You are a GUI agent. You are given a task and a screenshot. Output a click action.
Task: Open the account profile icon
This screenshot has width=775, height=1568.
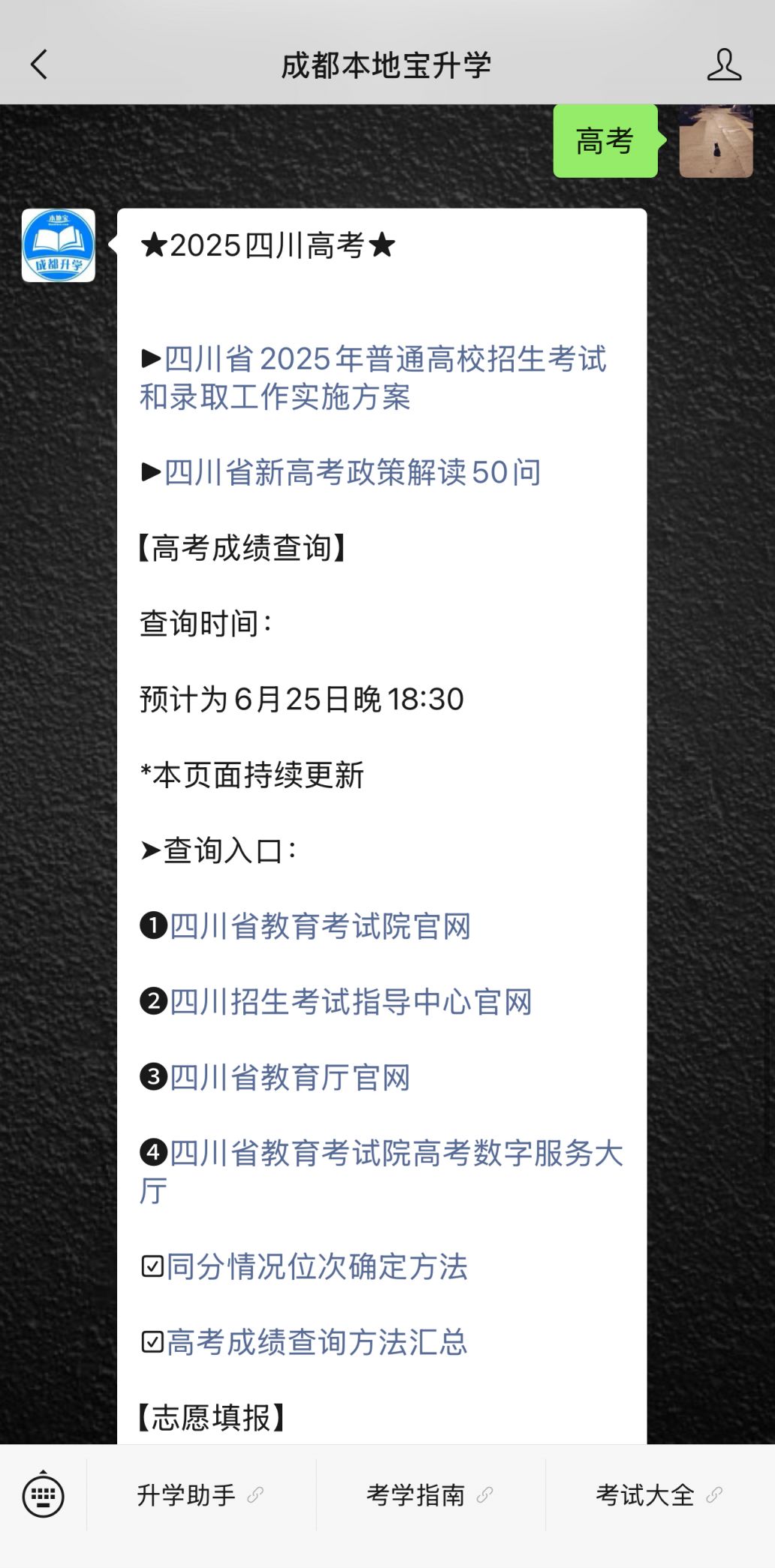724,65
